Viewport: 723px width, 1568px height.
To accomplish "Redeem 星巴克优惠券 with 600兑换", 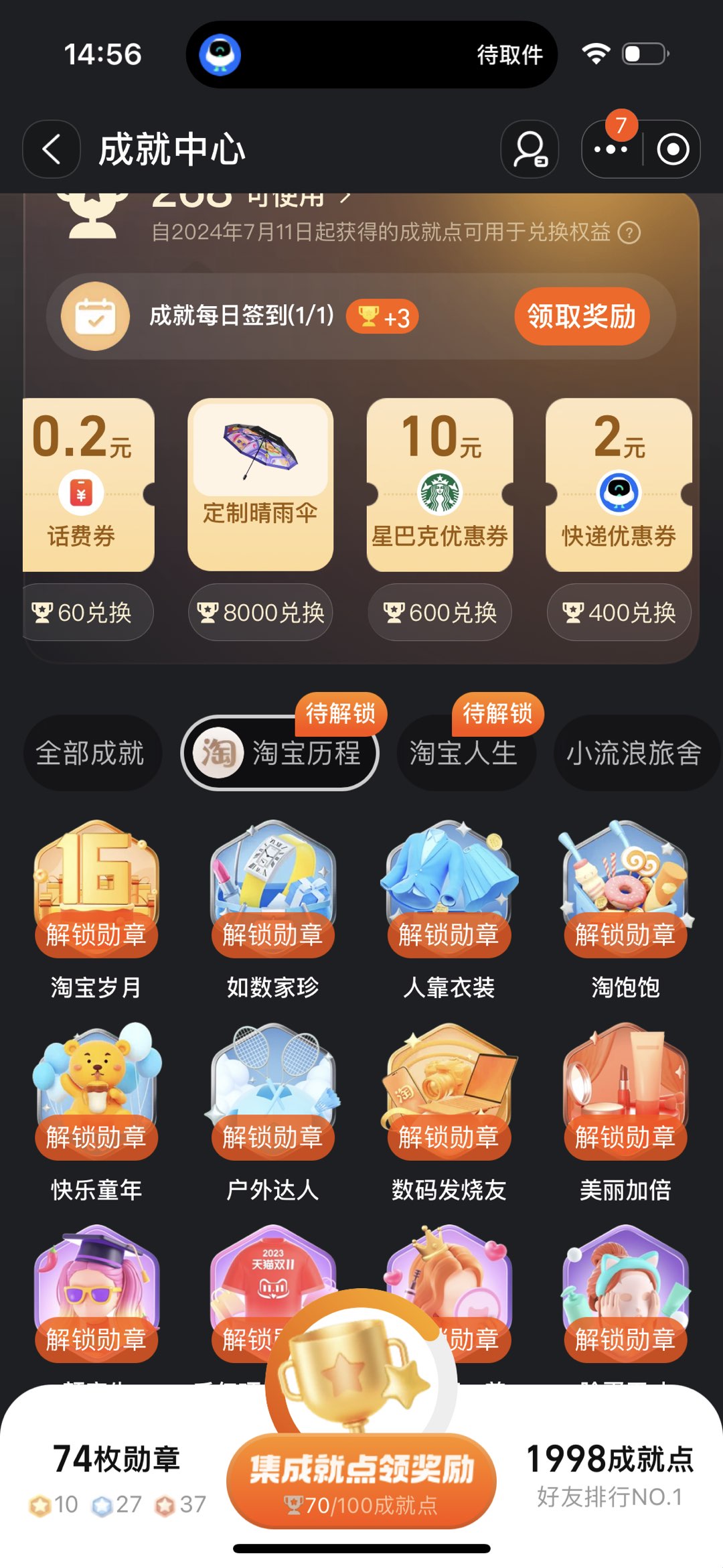I will tap(440, 612).
